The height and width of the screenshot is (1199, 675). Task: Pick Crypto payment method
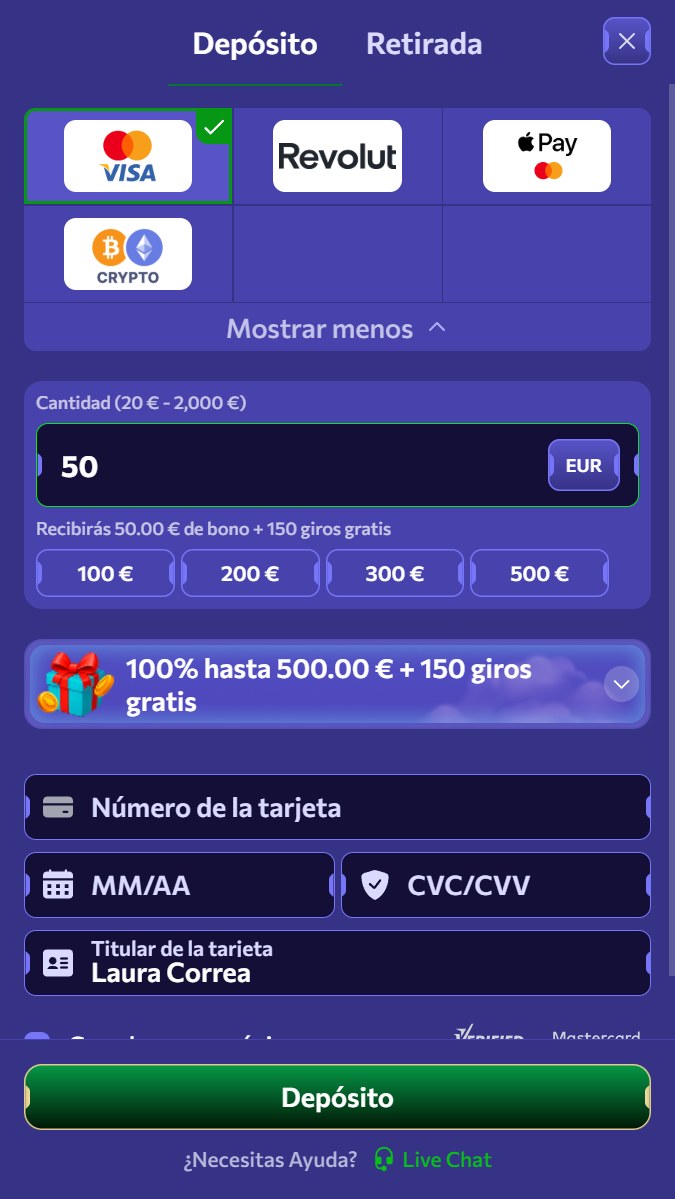(x=128, y=254)
